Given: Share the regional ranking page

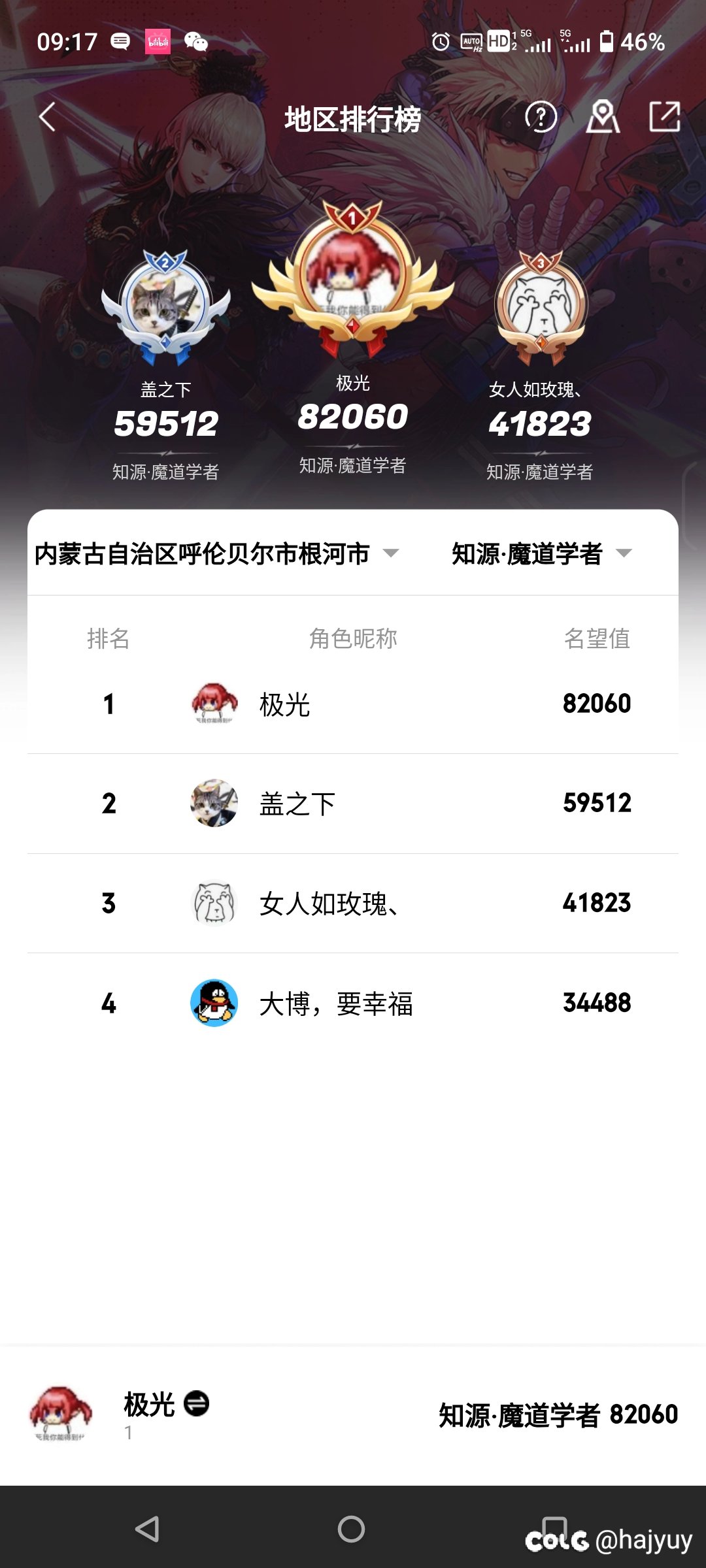Looking at the screenshot, I should [x=665, y=118].
